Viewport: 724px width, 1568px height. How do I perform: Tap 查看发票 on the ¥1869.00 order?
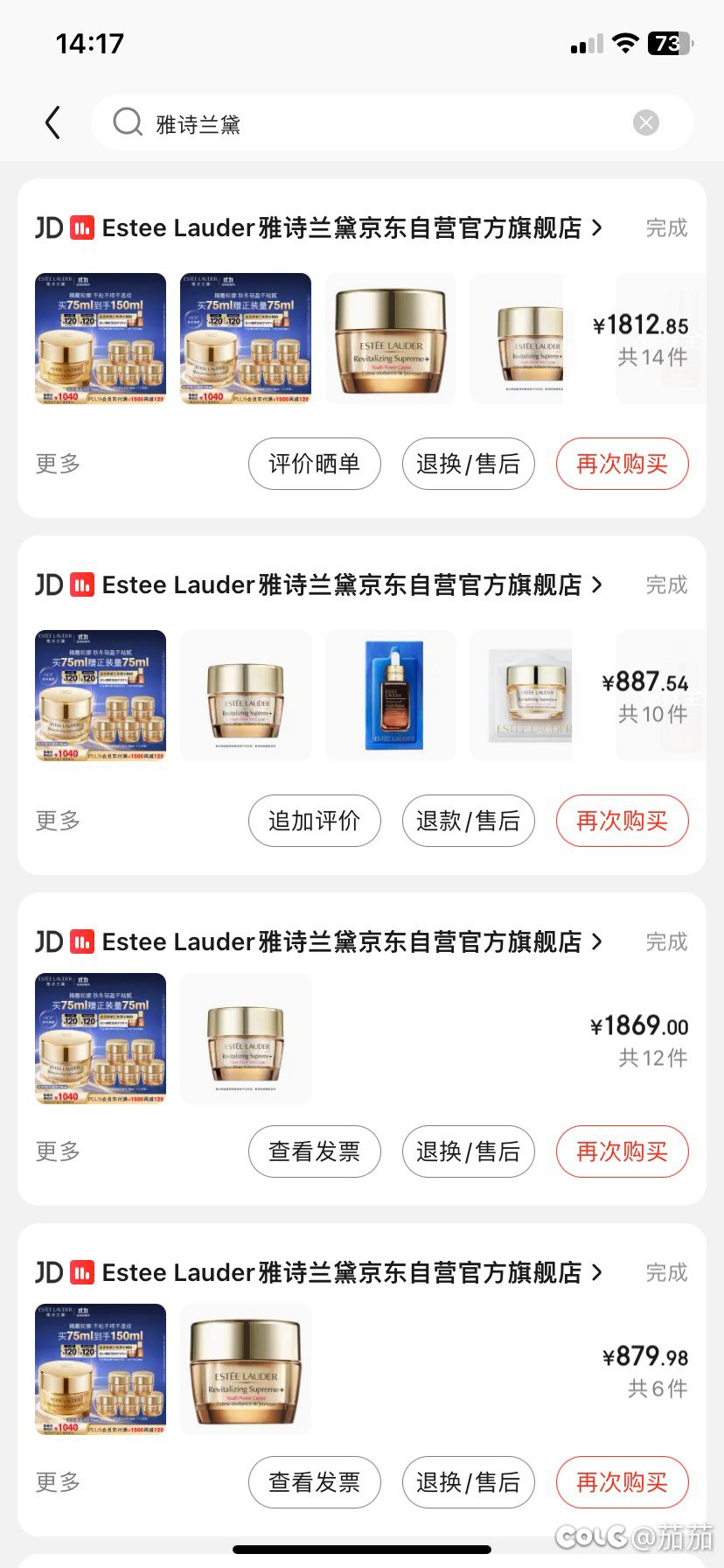pos(314,1151)
